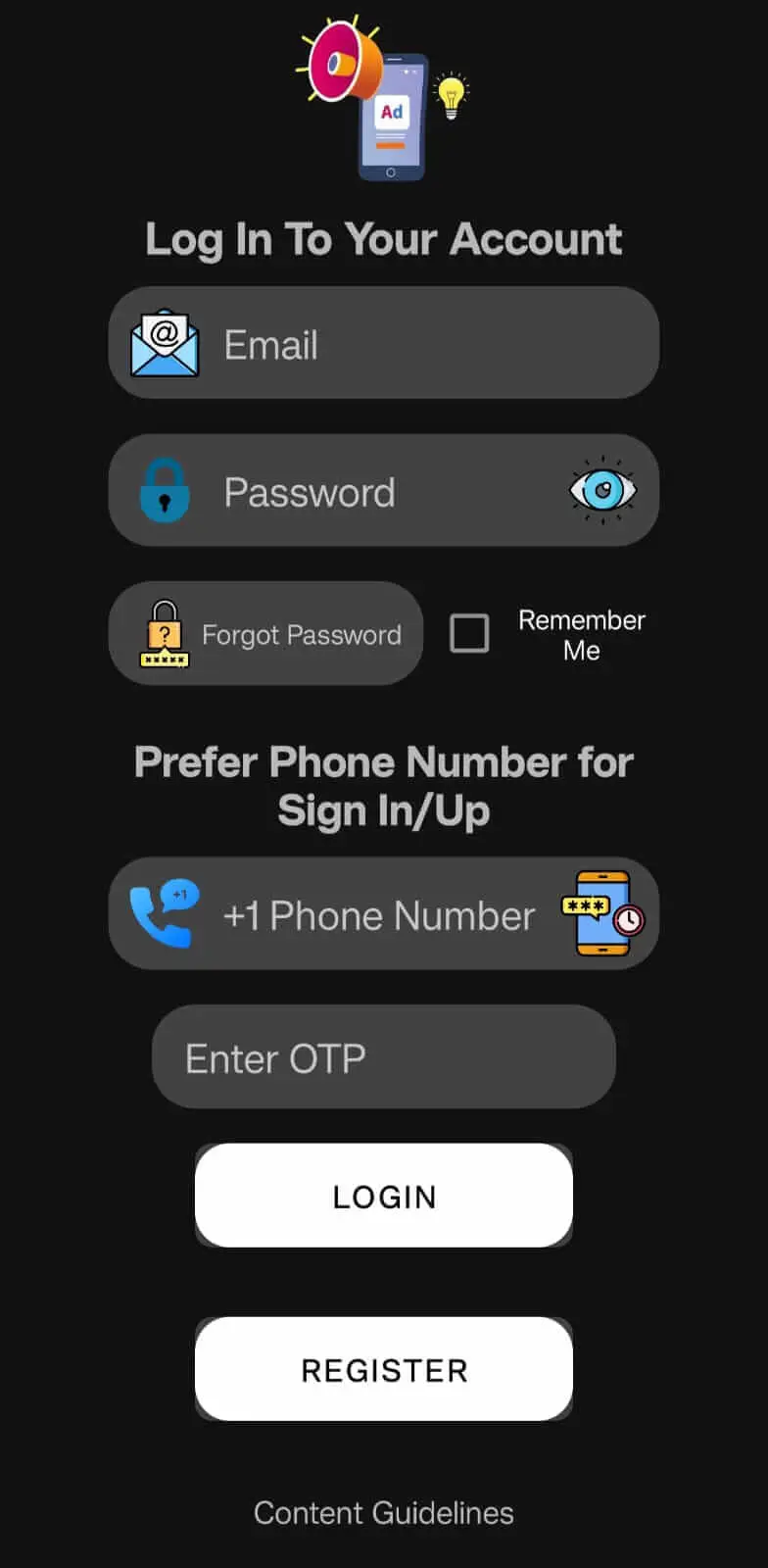
Task: Open the Content Guidelines link
Action: pos(383,1512)
